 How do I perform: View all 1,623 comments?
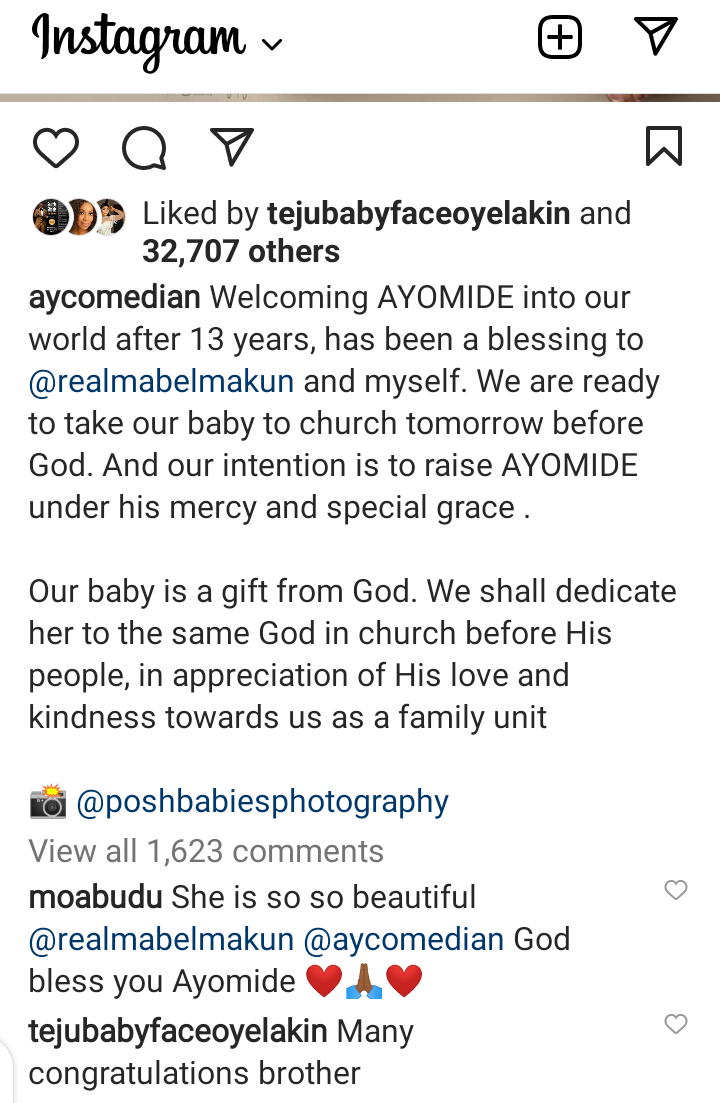pyautogui.click(x=206, y=851)
